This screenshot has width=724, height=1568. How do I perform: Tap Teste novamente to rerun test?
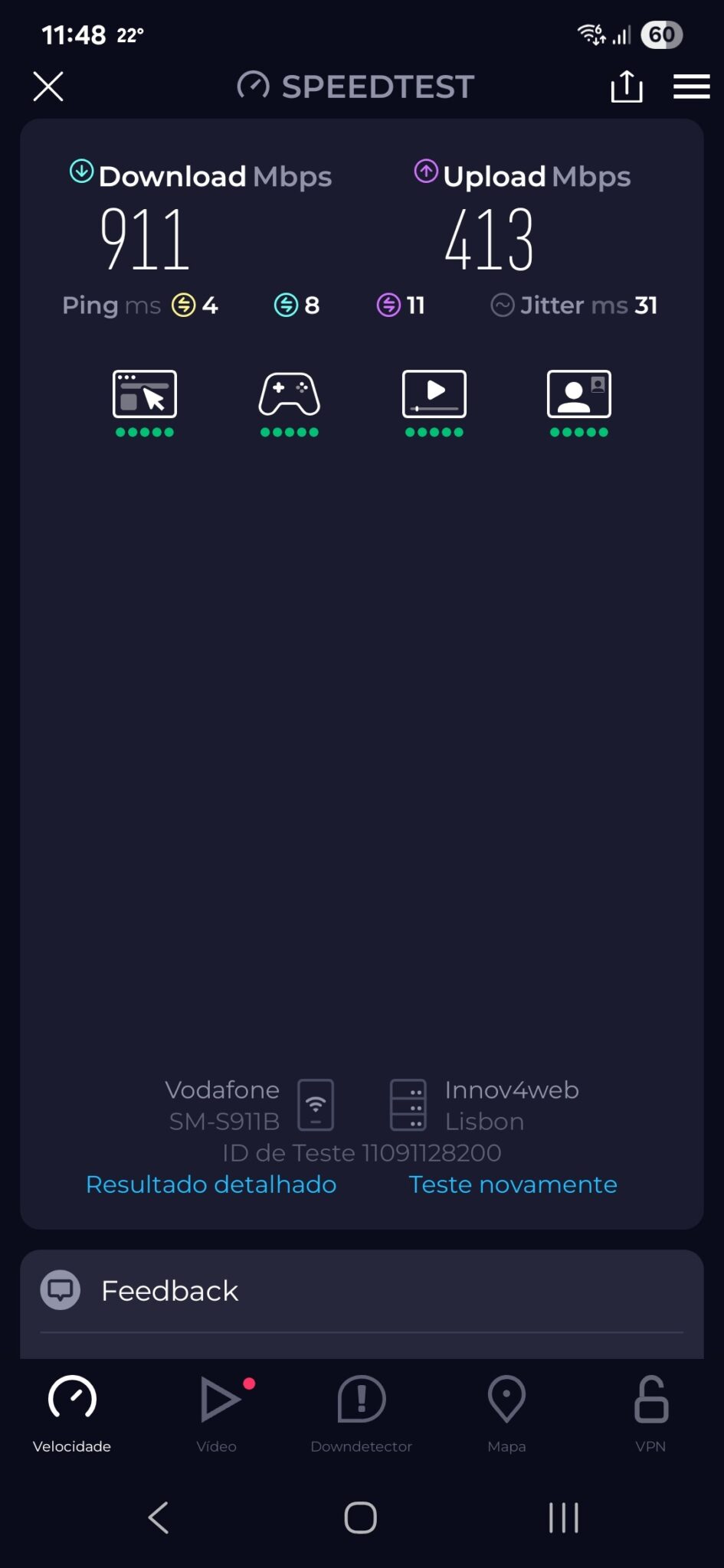coord(513,1184)
